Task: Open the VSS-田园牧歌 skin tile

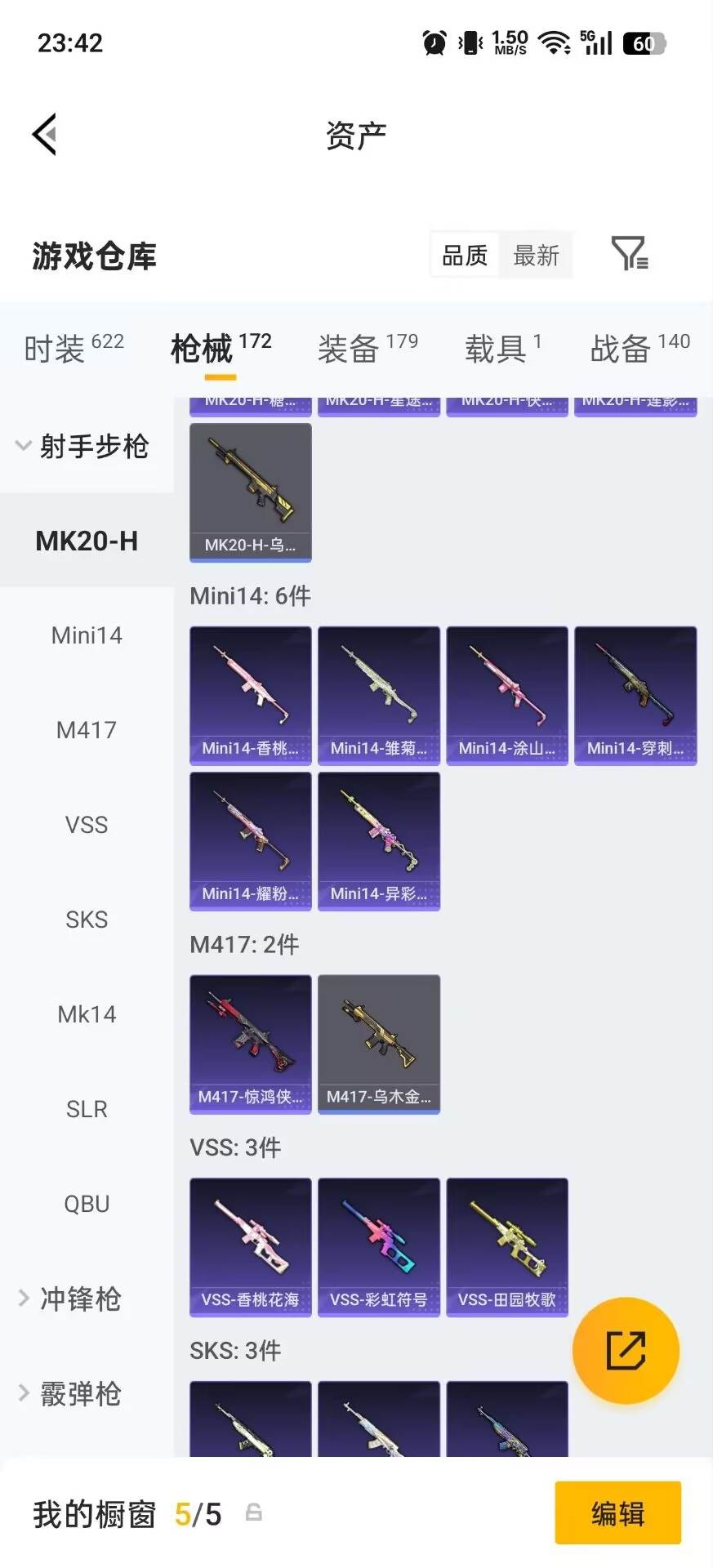Action: click(507, 1247)
